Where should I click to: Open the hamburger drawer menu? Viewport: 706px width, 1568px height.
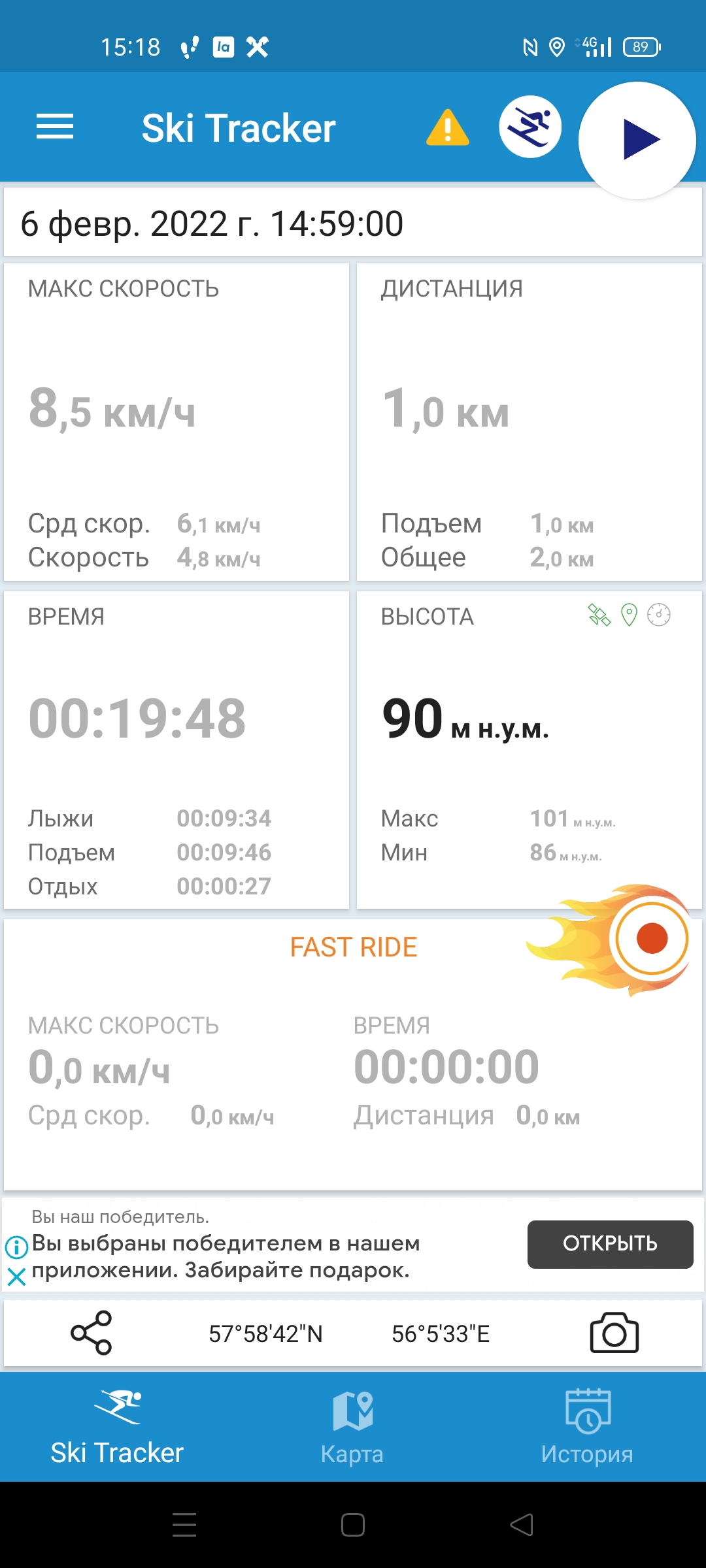pos(55,127)
